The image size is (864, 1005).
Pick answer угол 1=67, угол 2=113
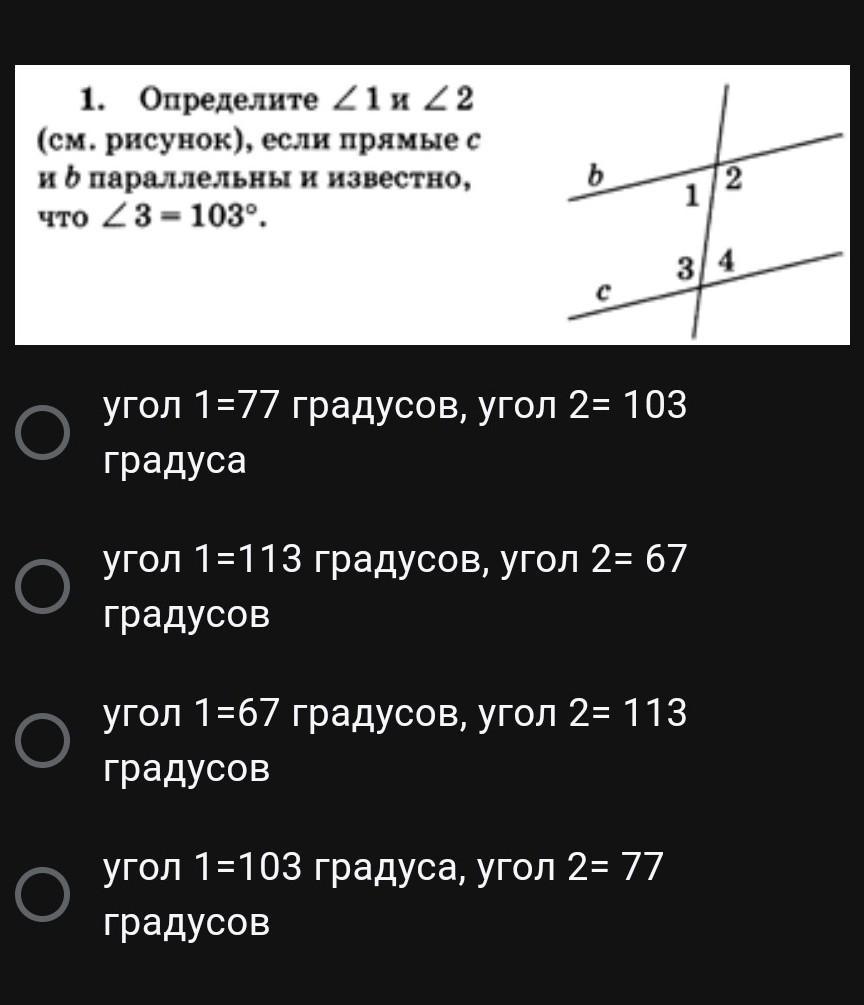click(42, 741)
